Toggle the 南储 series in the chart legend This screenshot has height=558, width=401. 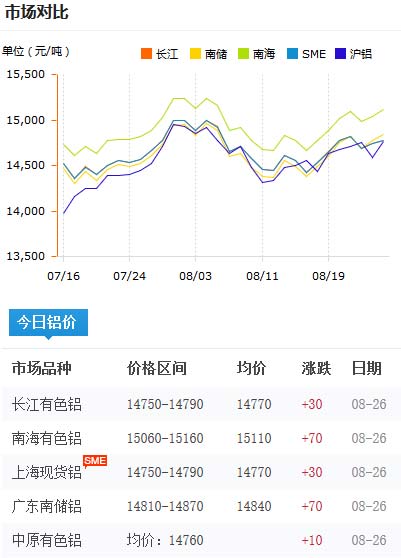pos(209,54)
